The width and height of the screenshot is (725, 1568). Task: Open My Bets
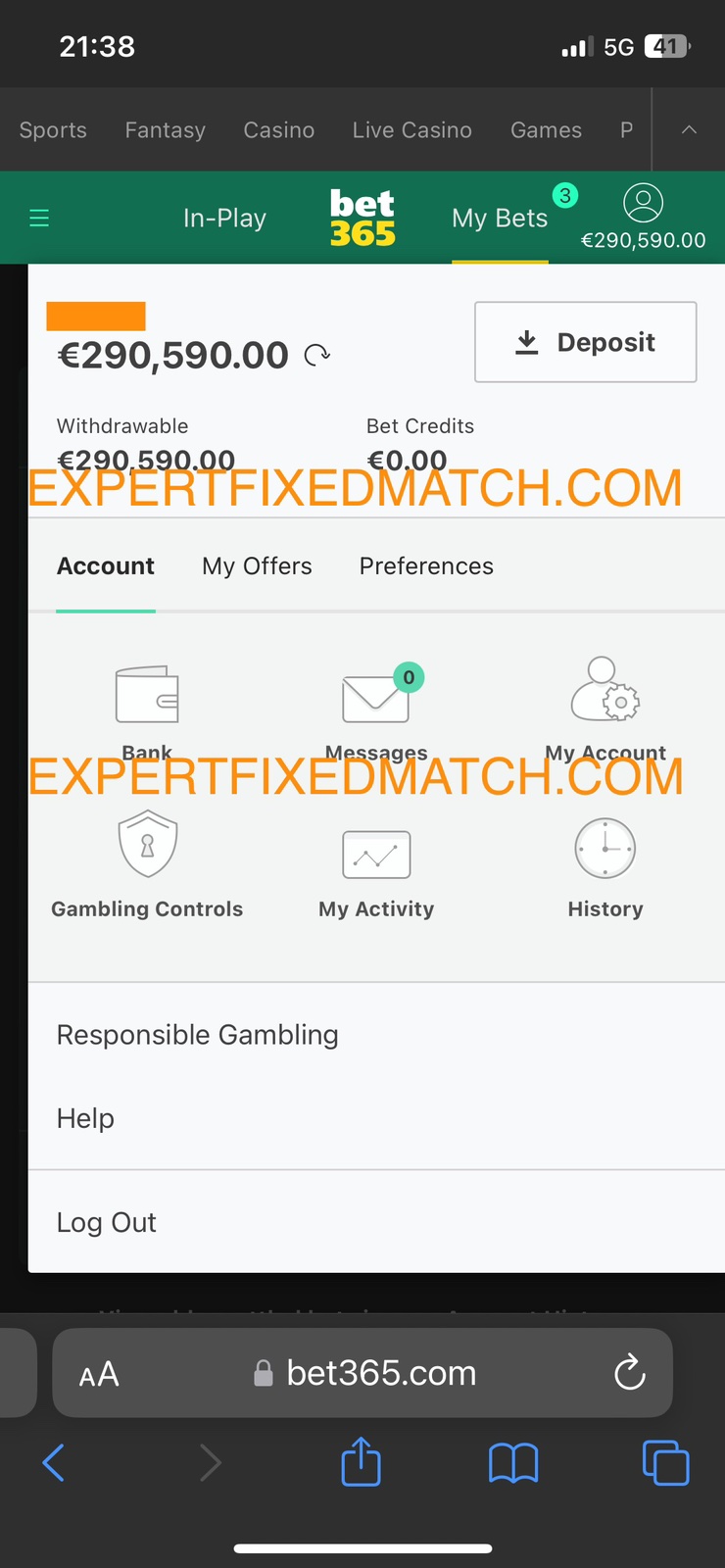(x=499, y=218)
